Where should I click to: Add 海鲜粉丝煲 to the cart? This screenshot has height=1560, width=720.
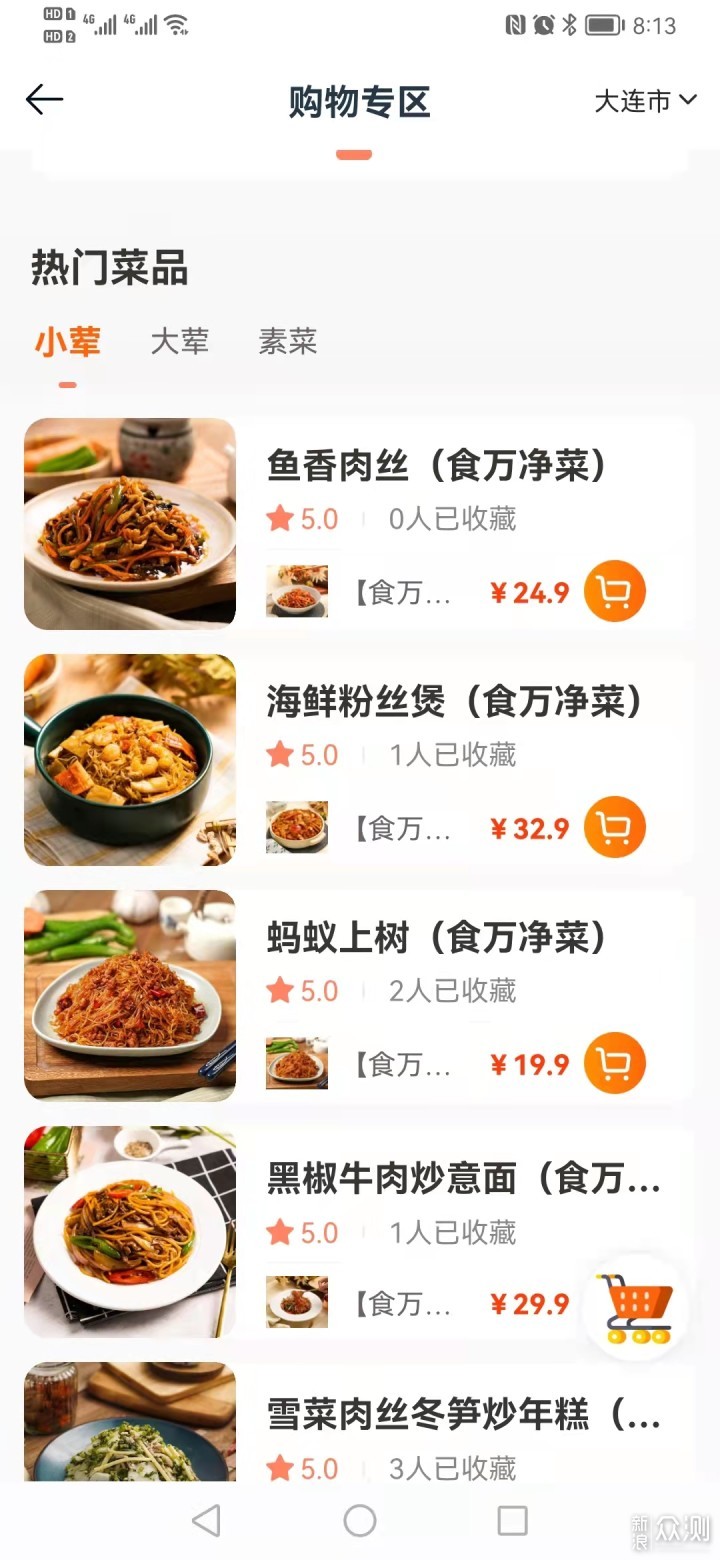click(615, 827)
